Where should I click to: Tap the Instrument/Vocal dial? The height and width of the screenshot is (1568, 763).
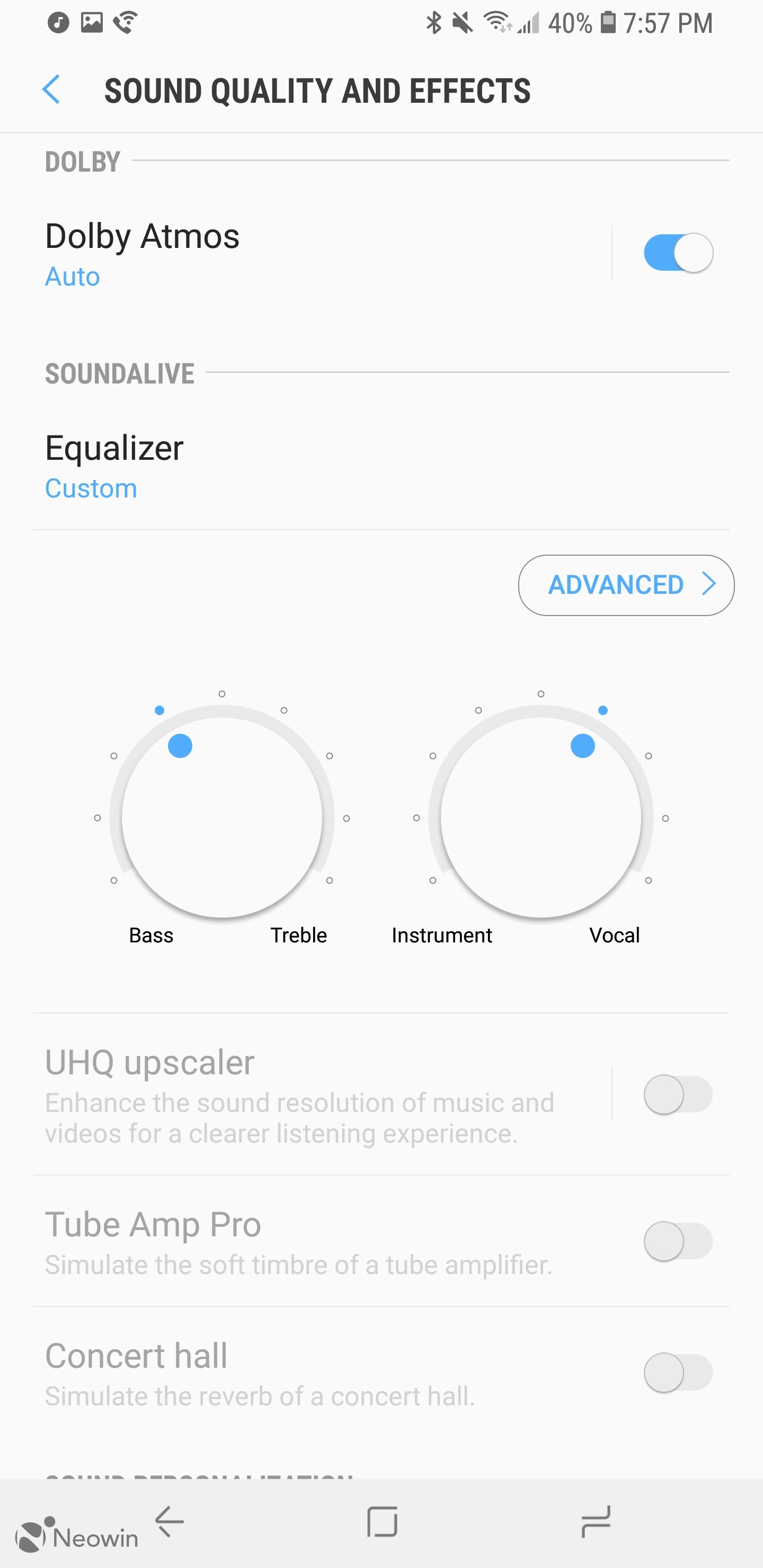point(541,816)
